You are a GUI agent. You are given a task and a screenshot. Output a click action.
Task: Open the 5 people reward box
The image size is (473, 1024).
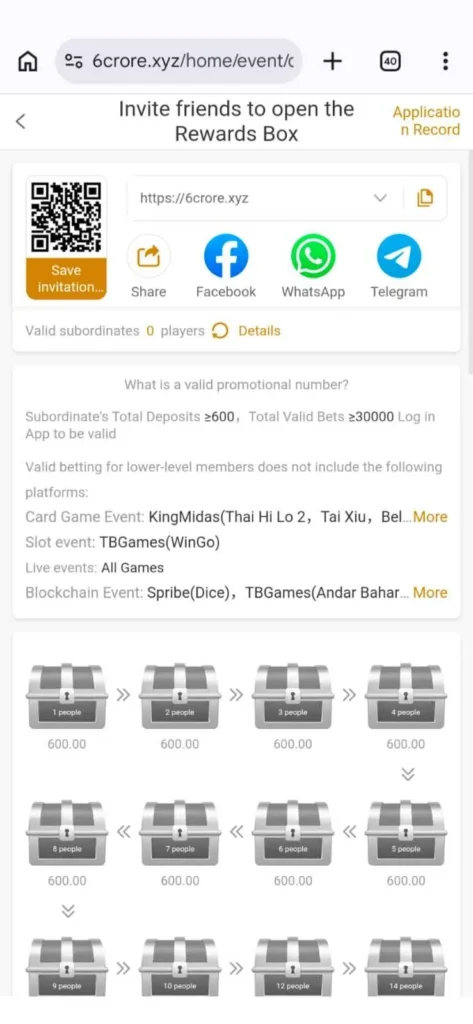[x=406, y=833]
